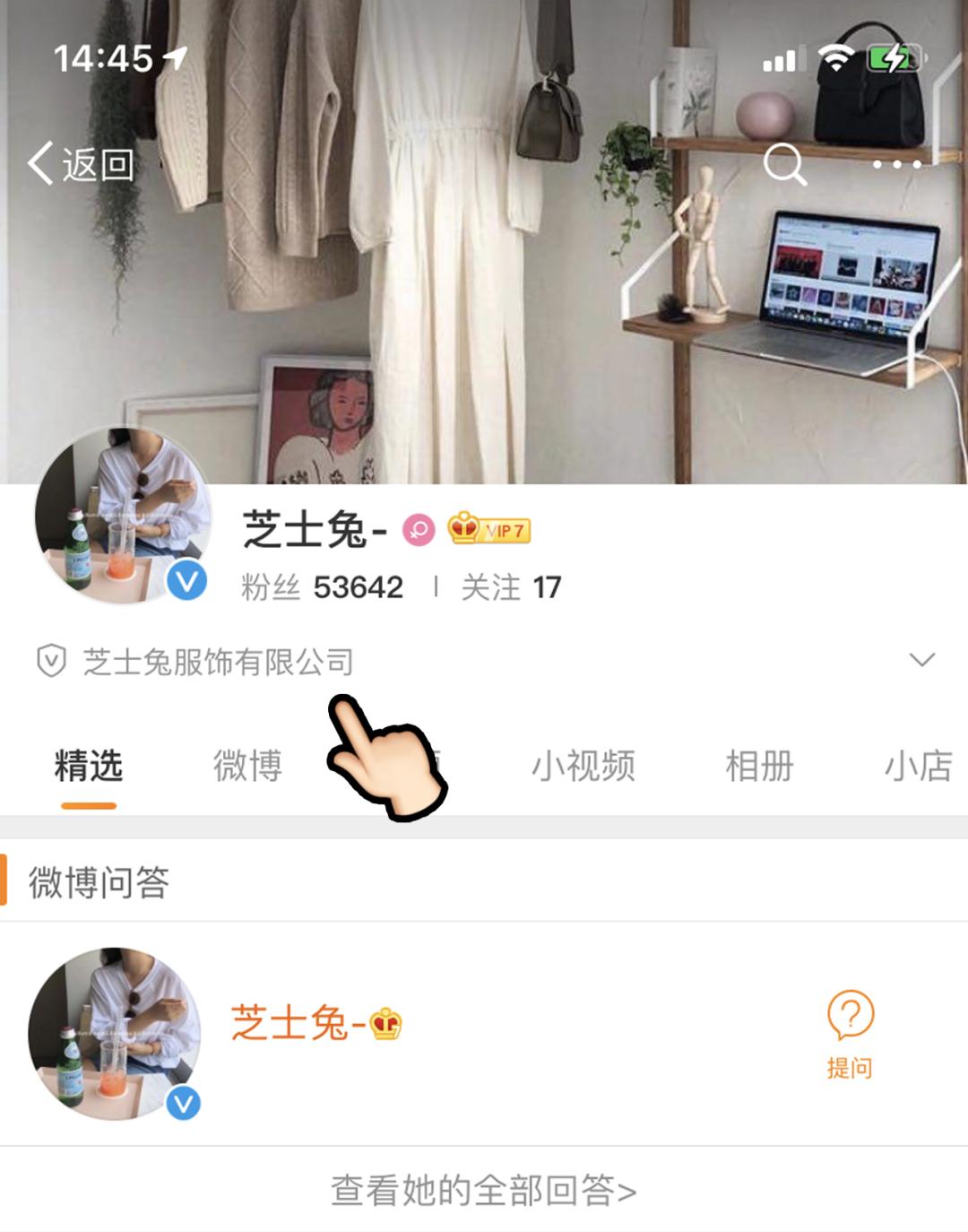Click the pink gender badge next to the username
The width and height of the screenshot is (968, 1232).
coord(420,531)
